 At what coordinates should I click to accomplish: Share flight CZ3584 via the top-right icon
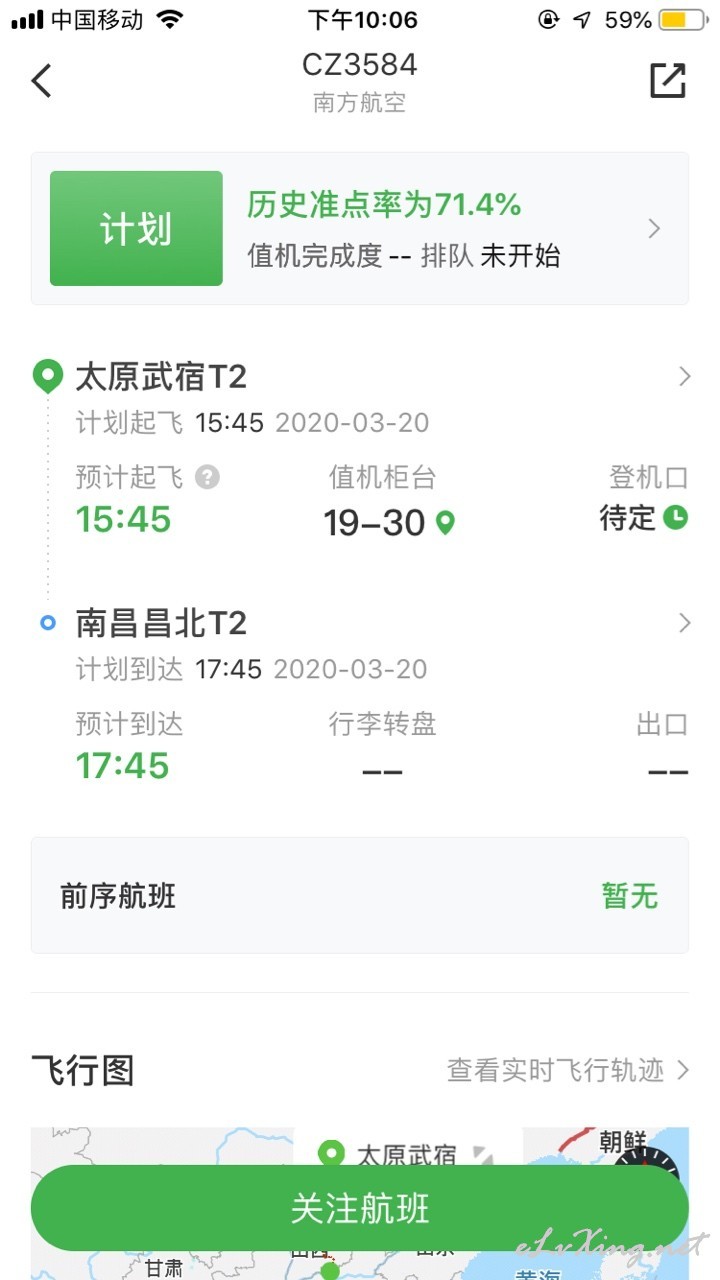click(x=668, y=80)
